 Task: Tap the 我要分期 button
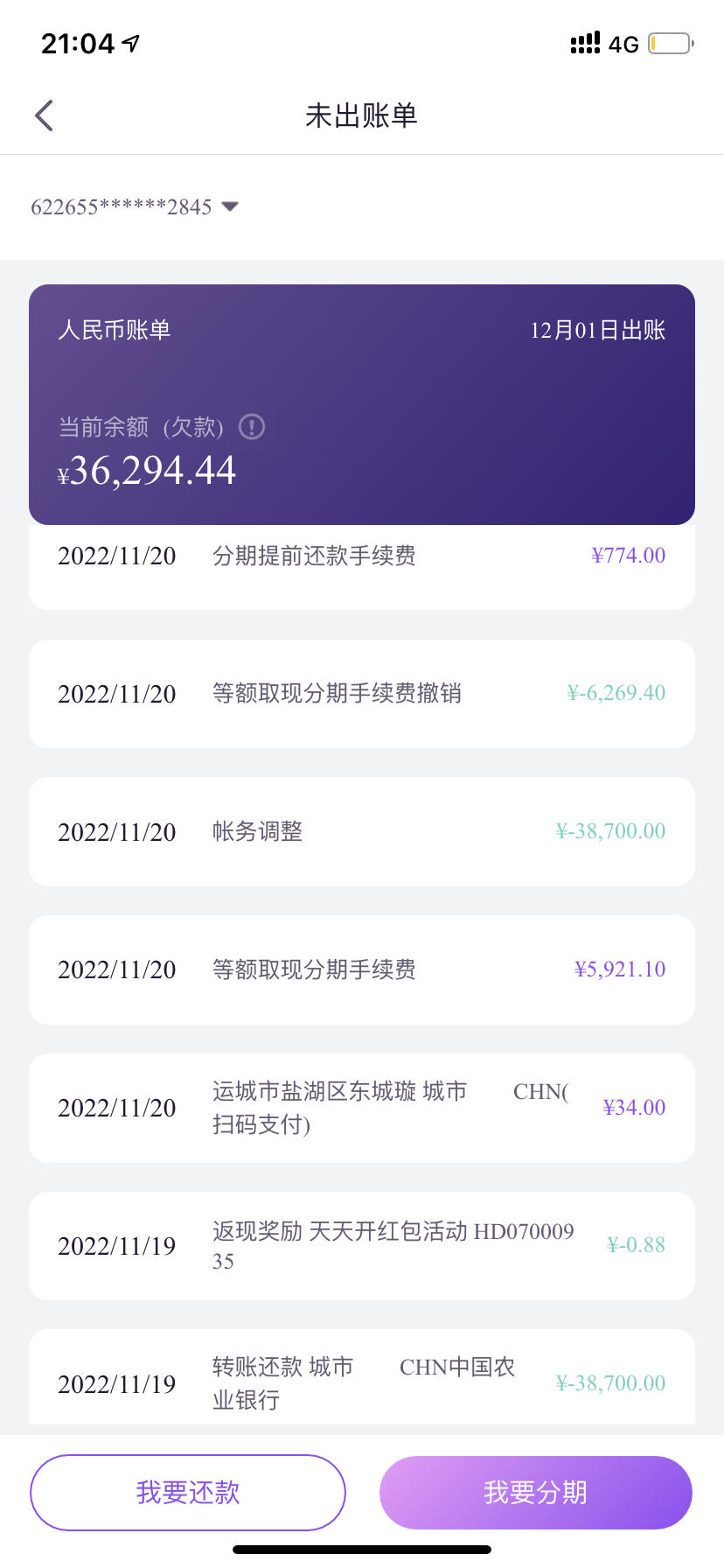(x=536, y=1493)
